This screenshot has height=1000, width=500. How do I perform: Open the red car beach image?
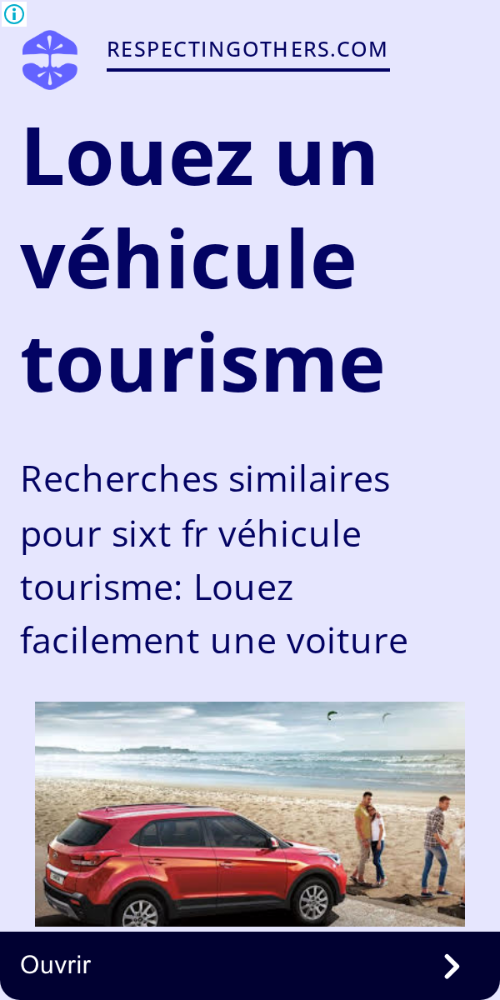[x=250, y=814]
